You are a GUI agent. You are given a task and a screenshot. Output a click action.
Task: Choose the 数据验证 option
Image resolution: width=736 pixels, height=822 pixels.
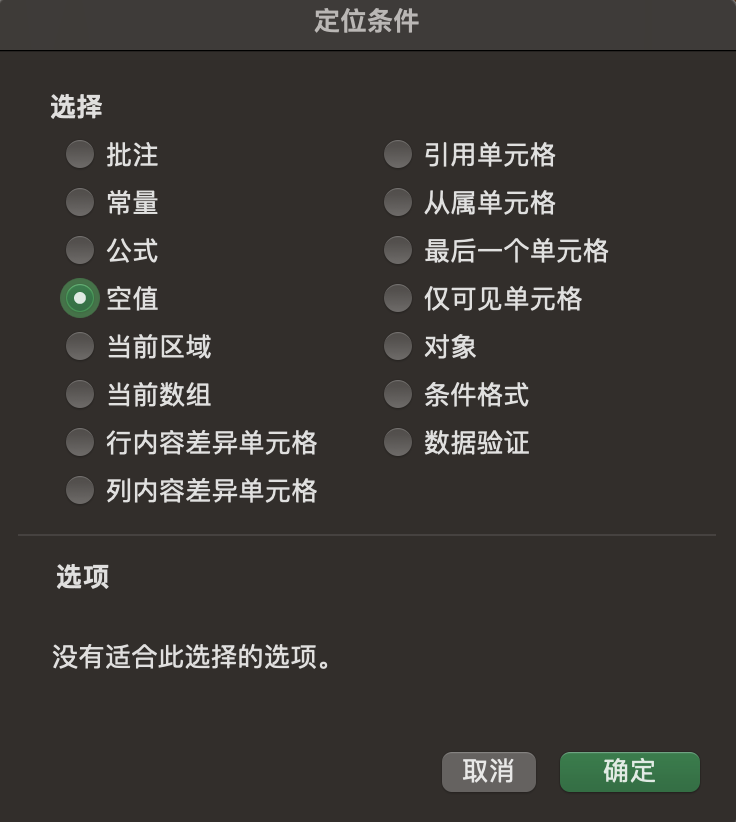click(398, 442)
